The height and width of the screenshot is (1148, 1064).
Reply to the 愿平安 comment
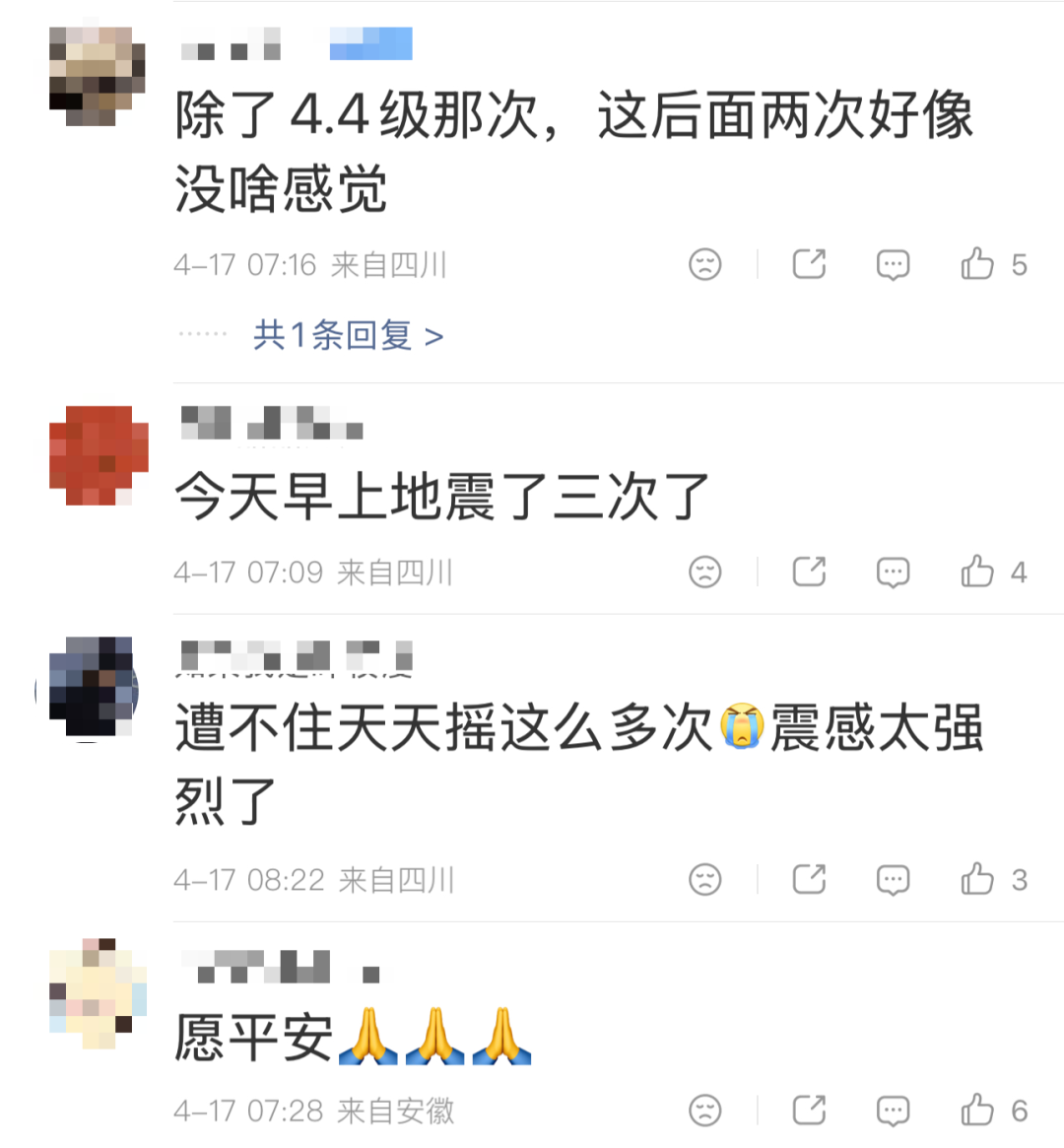893,1111
